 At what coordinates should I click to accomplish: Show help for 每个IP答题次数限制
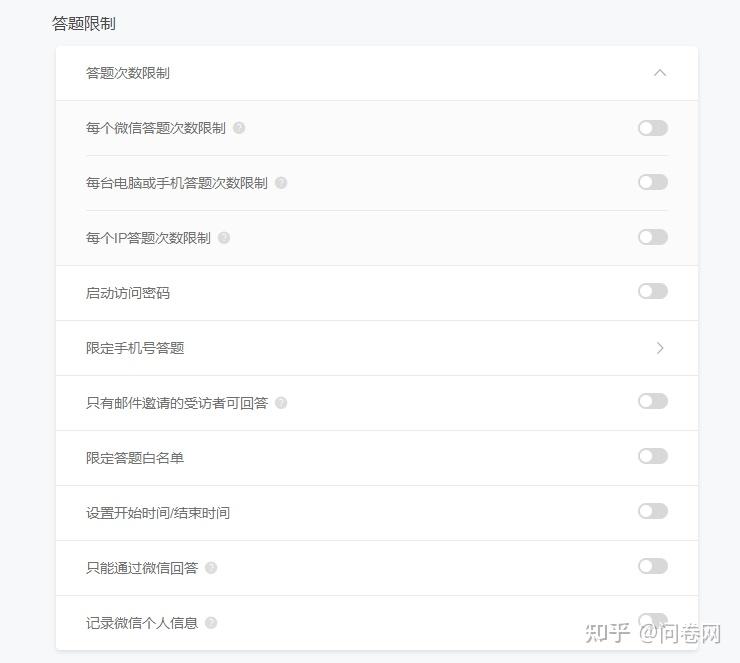click(224, 238)
